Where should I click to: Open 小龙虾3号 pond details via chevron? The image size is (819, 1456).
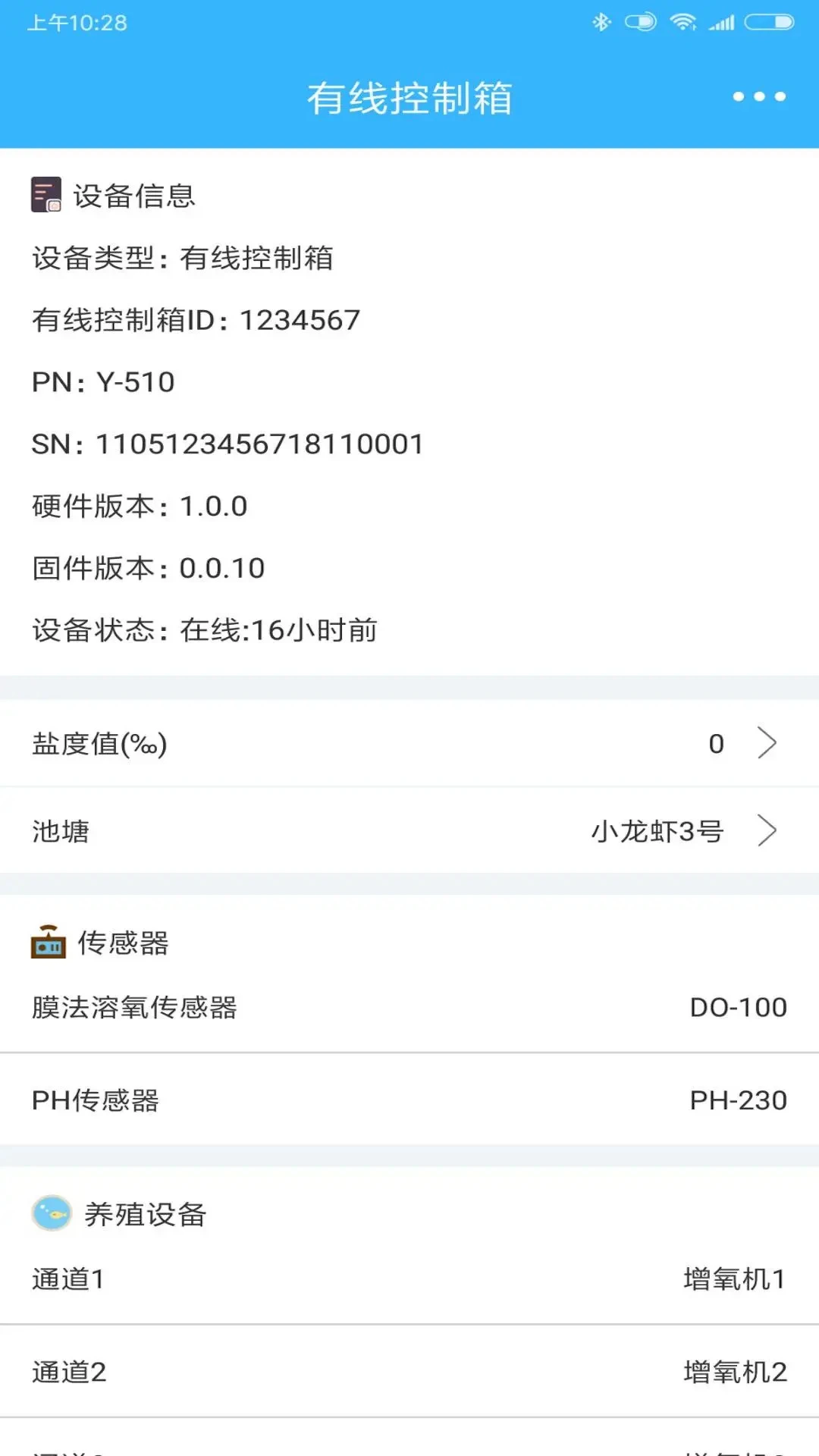[x=768, y=832]
